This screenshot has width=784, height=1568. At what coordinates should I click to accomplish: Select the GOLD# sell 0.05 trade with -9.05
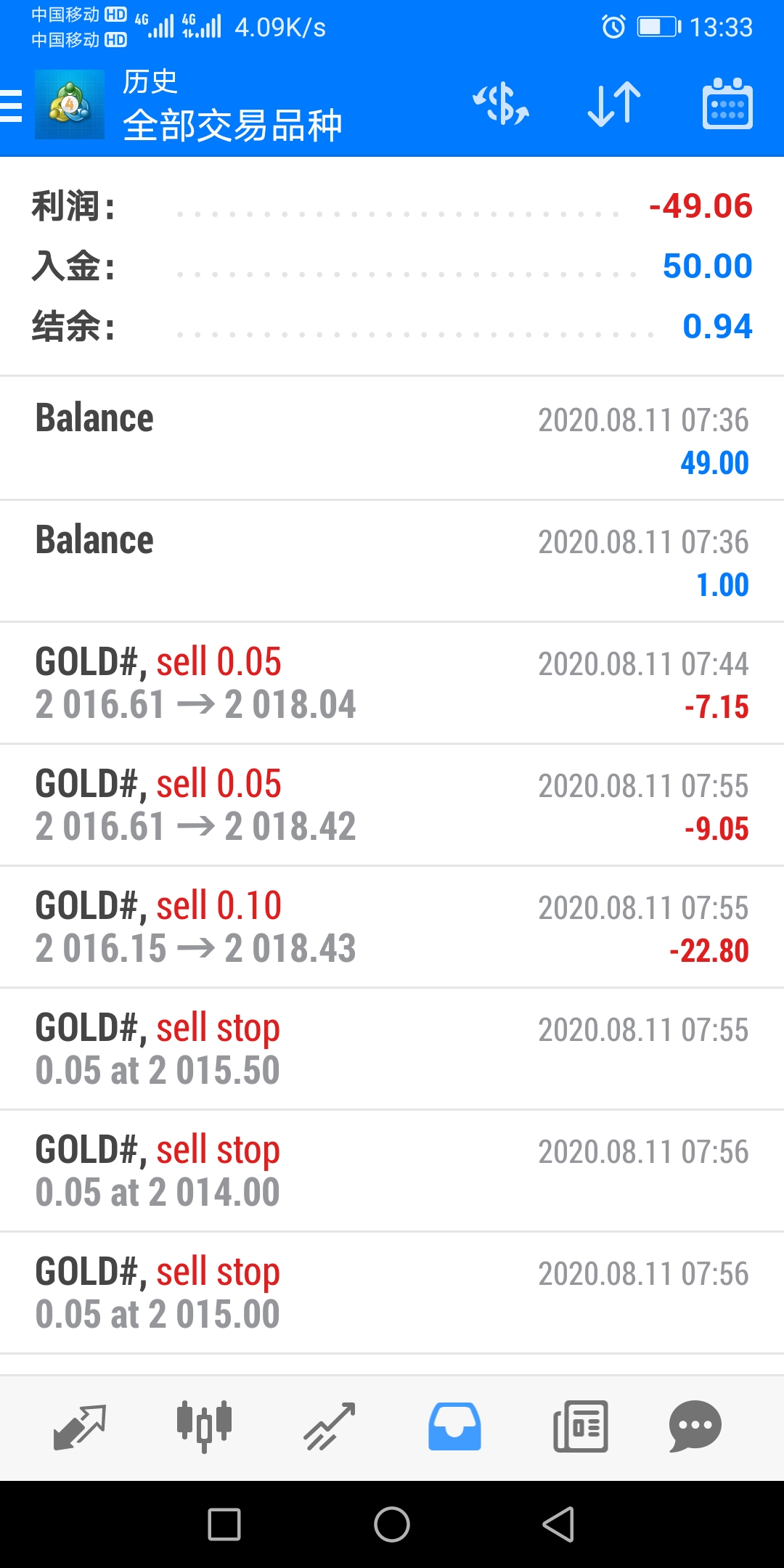pos(392,804)
